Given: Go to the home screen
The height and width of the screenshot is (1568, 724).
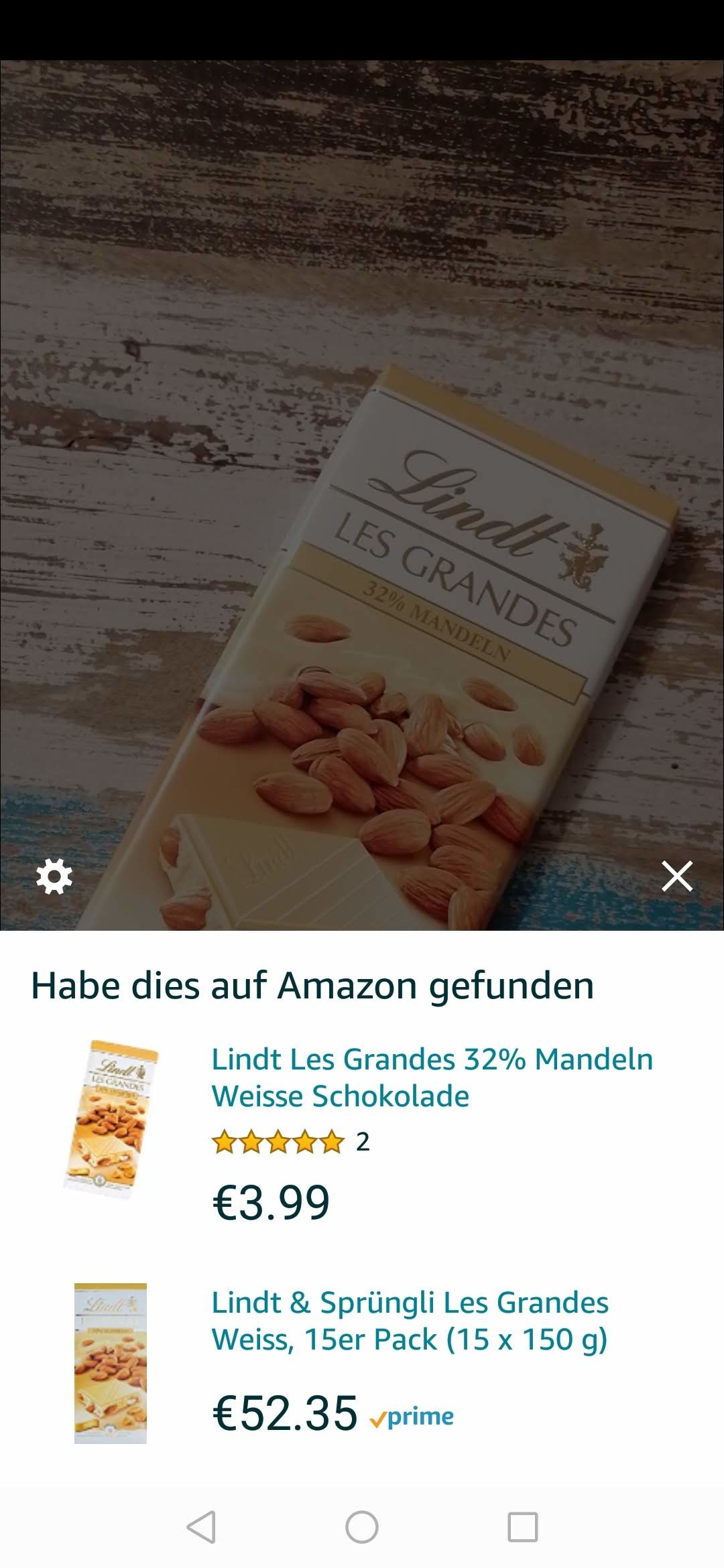Looking at the screenshot, I should [362, 1527].
